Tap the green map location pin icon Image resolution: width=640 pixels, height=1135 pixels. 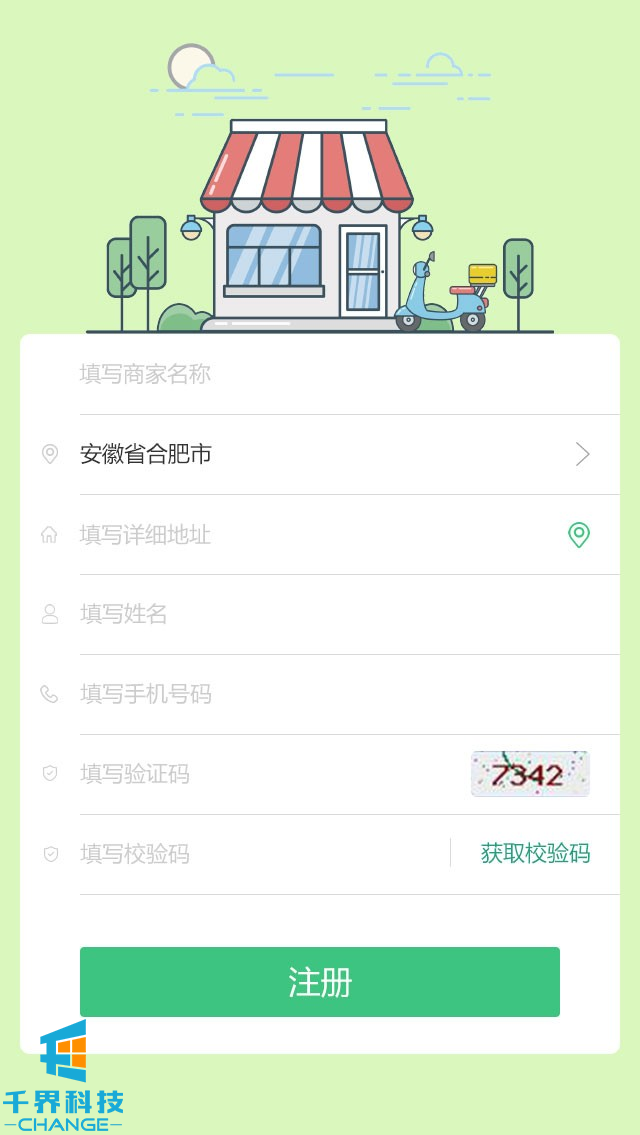tap(579, 534)
